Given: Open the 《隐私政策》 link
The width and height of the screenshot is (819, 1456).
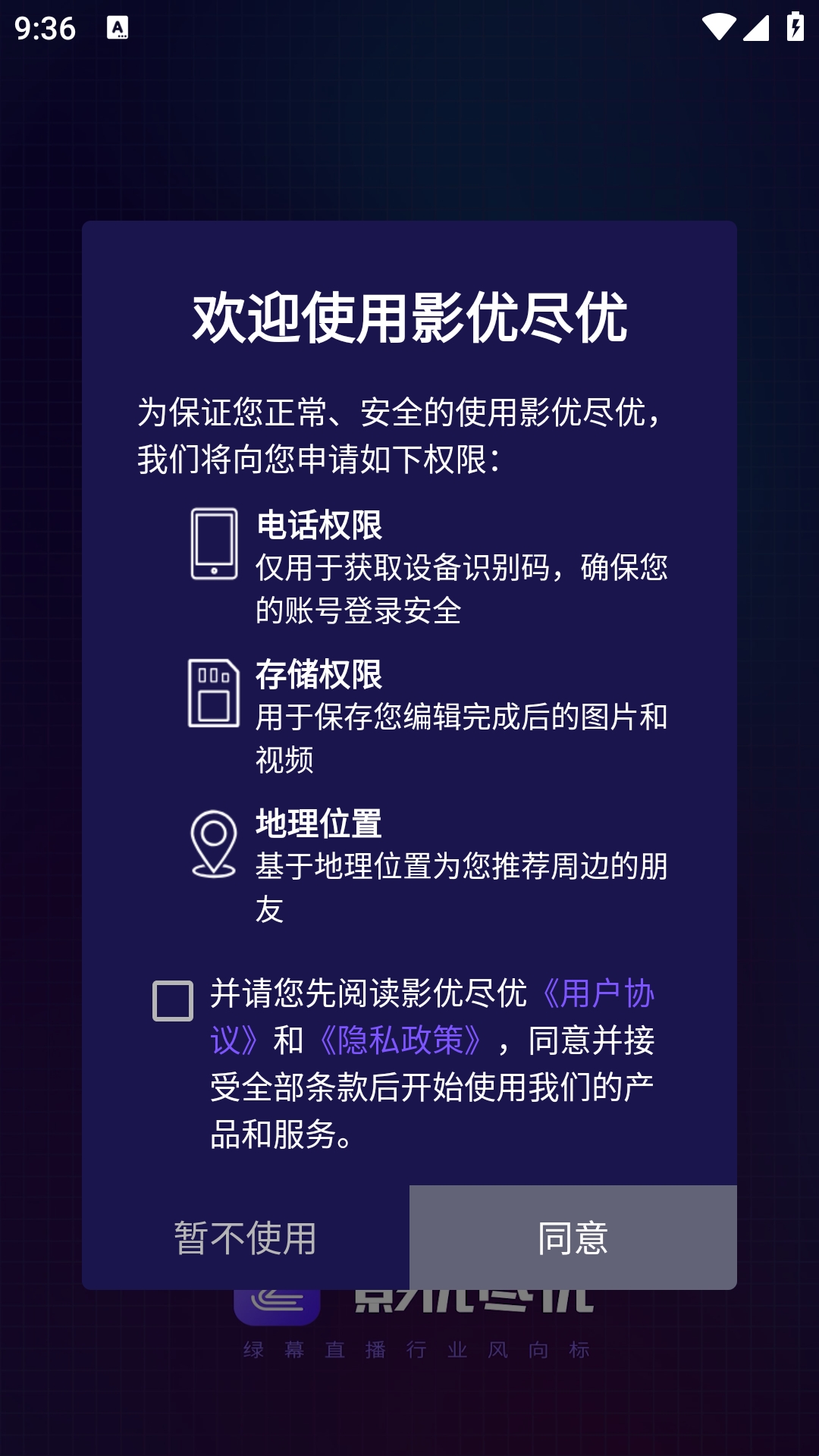Looking at the screenshot, I should tap(400, 1040).
